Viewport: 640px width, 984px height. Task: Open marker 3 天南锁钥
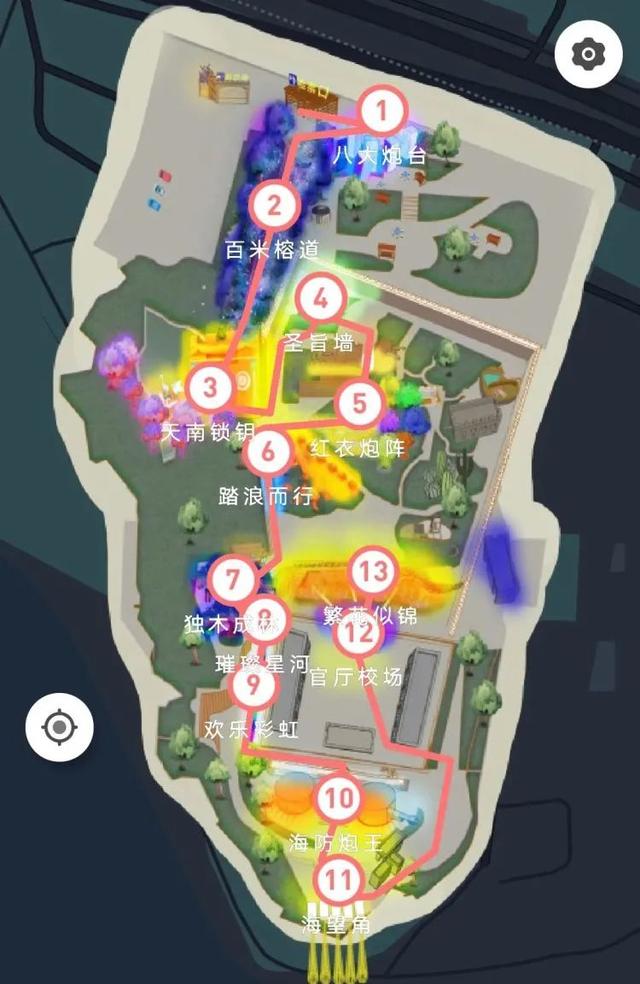click(x=210, y=387)
